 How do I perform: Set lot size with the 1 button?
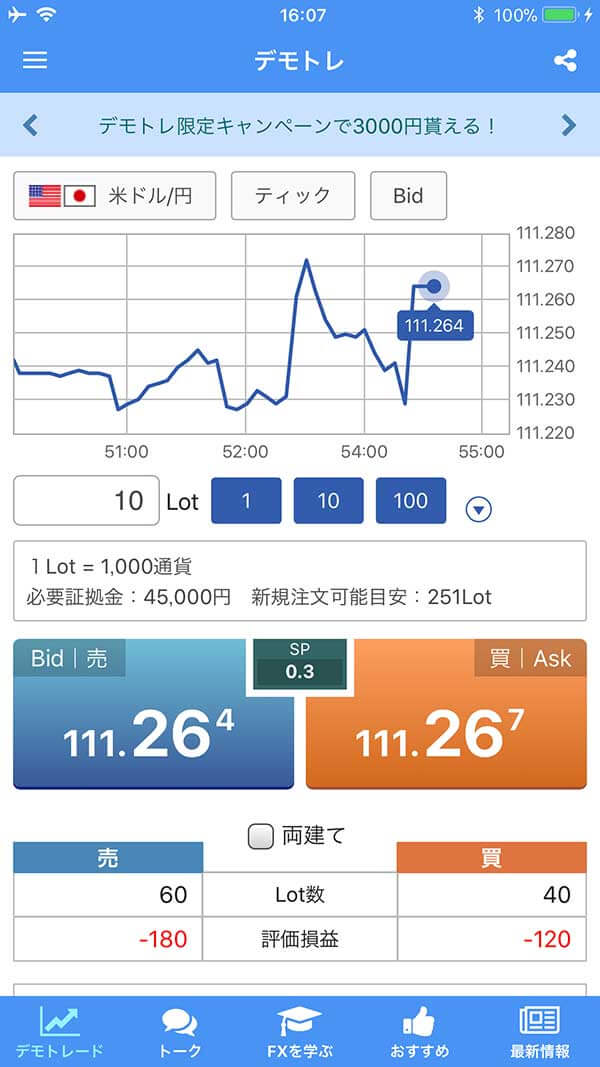(246, 501)
